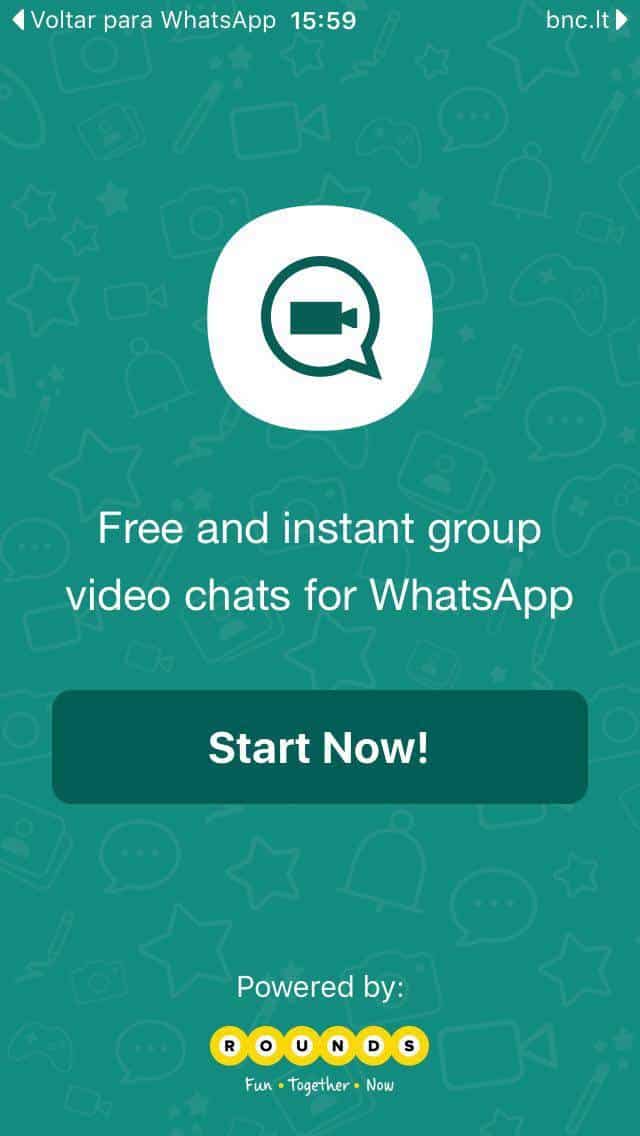Go back to WhatsApp via status bar
Image resolution: width=640 pixels, height=1136 pixels.
(x=143, y=20)
